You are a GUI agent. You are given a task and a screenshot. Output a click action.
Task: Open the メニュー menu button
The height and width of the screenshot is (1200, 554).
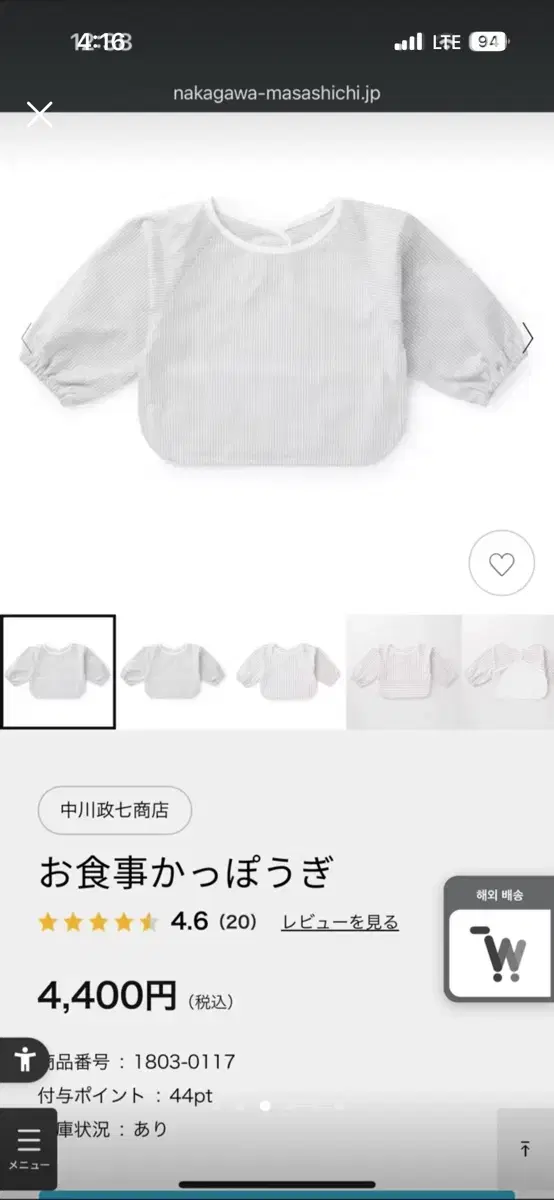[x=28, y=1148]
